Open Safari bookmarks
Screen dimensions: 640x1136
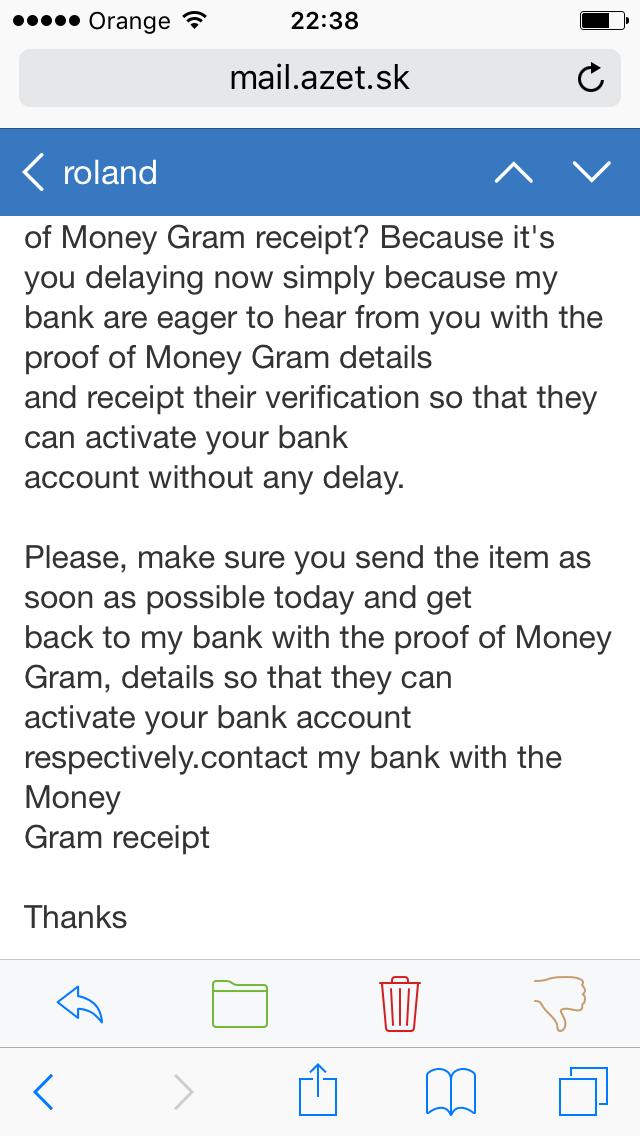[x=450, y=1091]
